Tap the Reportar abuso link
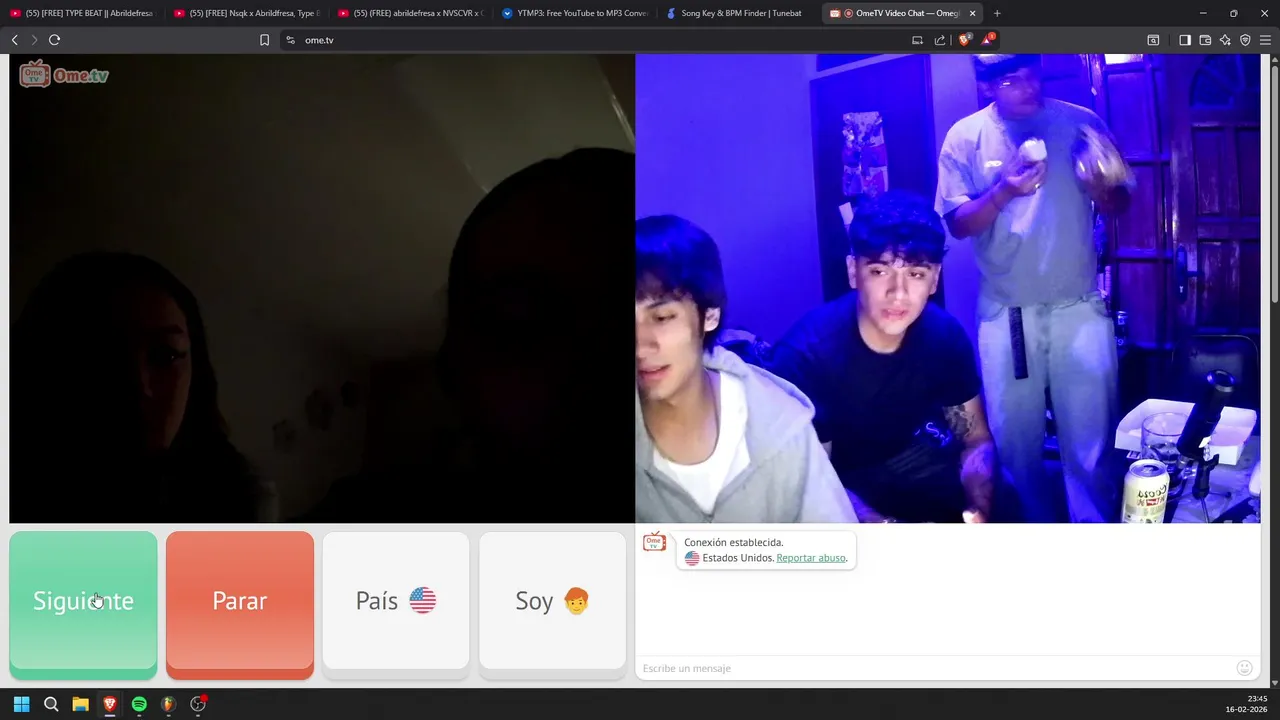The image size is (1280, 720). pyautogui.click(x=811, y=558)
